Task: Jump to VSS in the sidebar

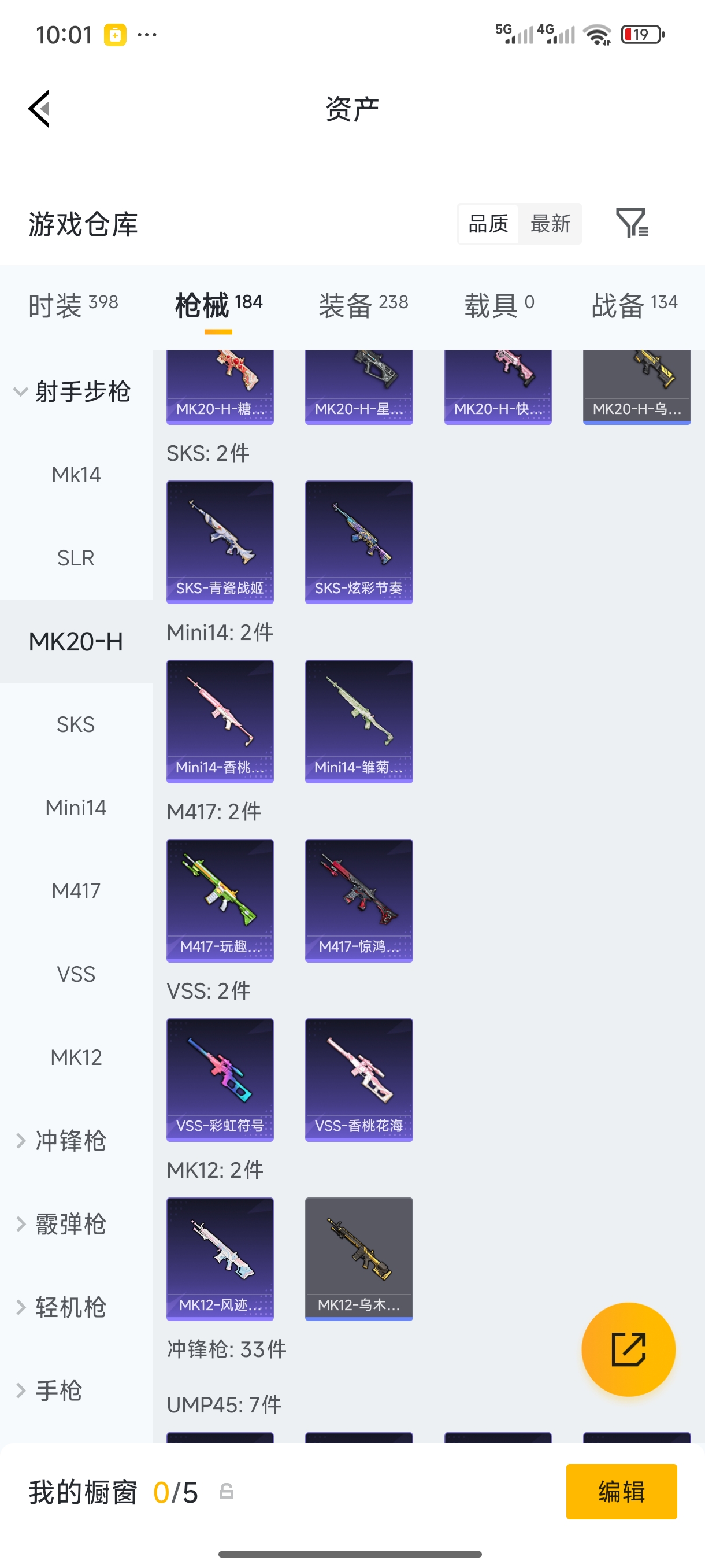Action: click(76, 975)
